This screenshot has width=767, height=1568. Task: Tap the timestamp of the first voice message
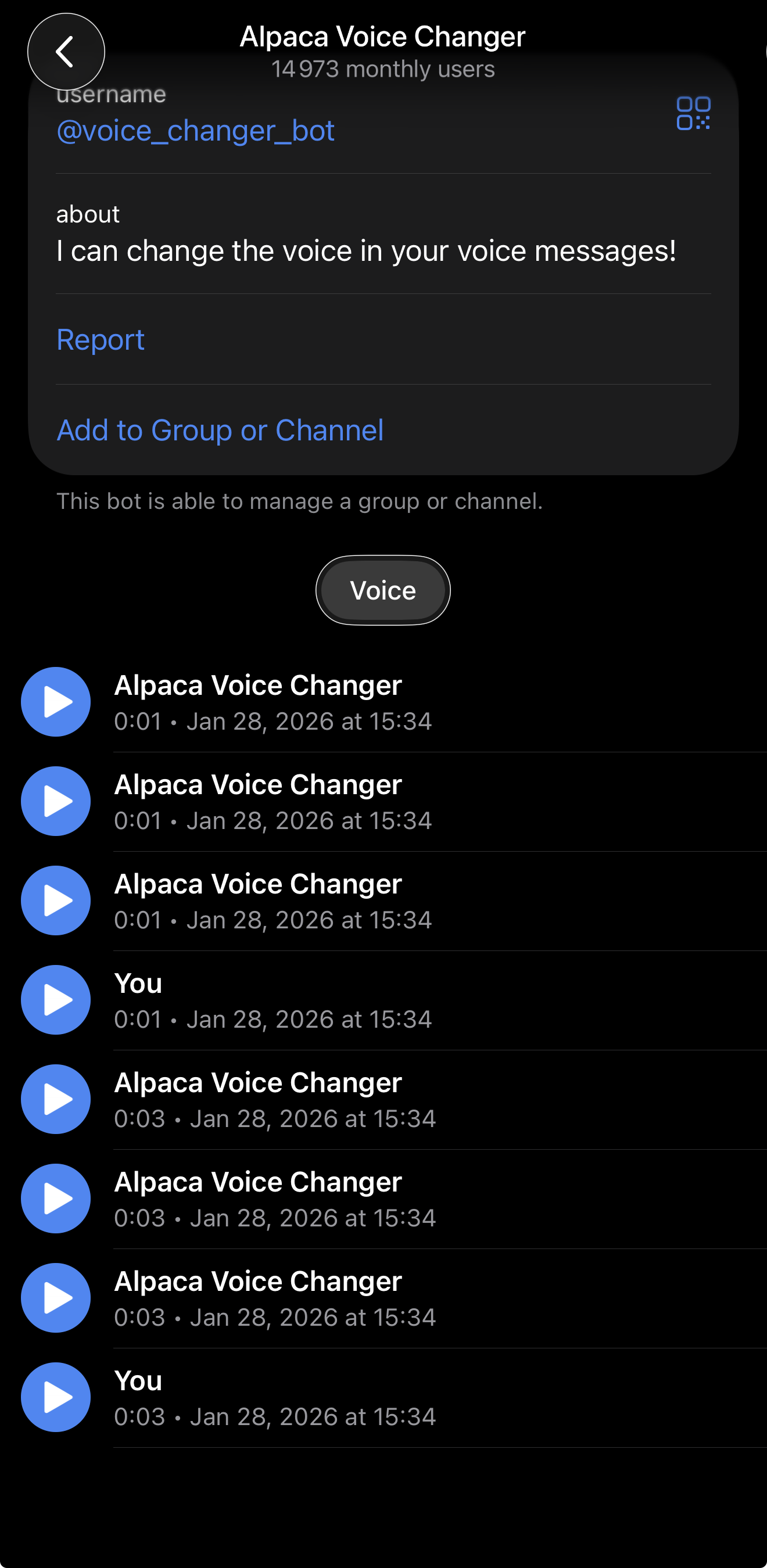pos(273,721)
